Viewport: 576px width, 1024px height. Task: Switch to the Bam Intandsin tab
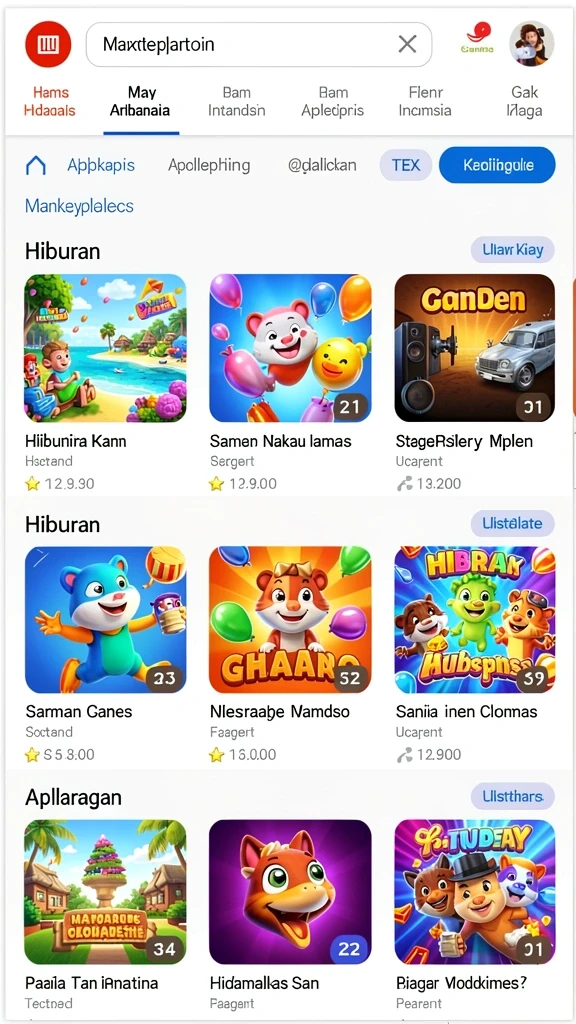coord(236,101)
